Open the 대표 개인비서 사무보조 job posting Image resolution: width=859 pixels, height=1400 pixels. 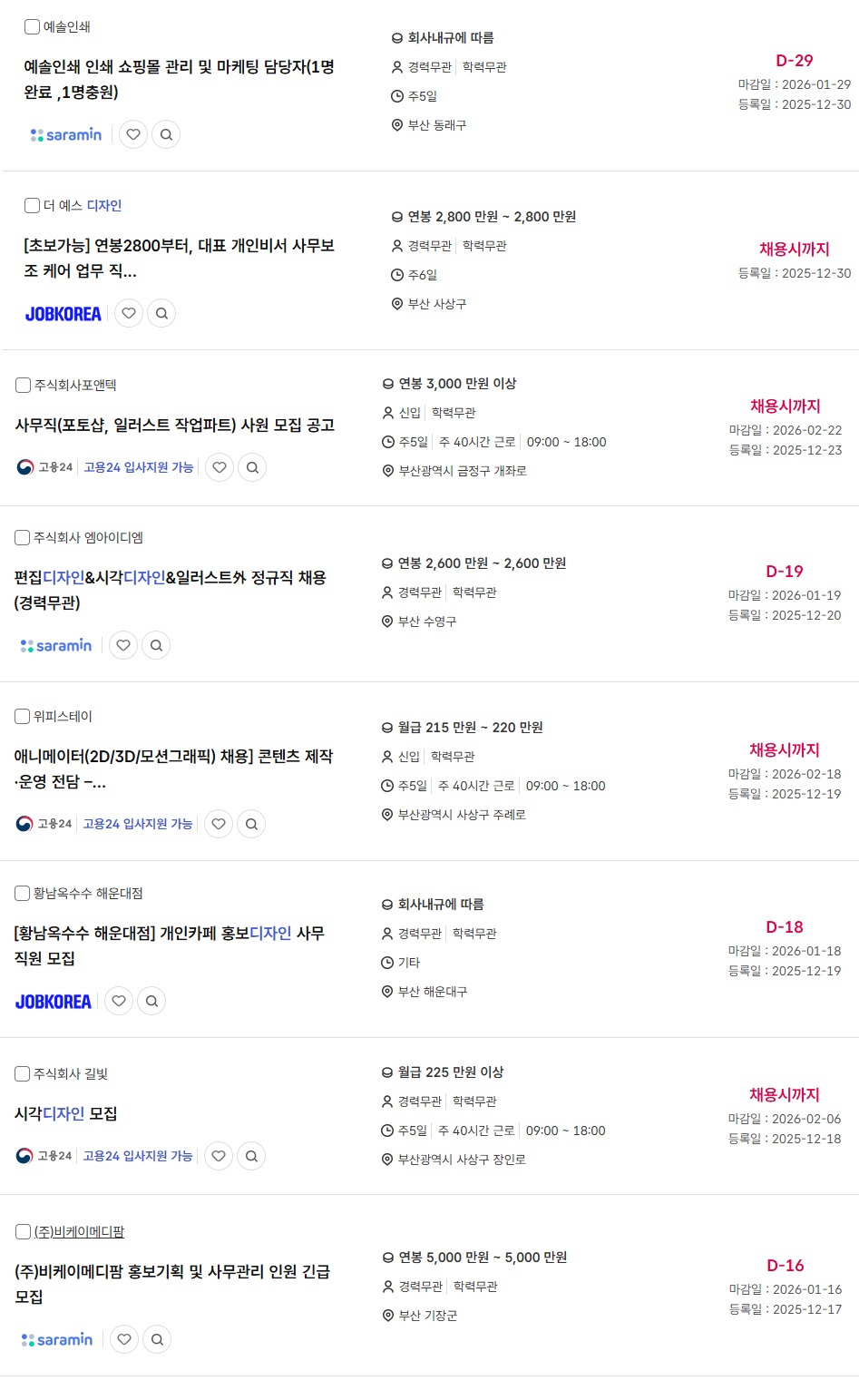click(x=179, y=258)
